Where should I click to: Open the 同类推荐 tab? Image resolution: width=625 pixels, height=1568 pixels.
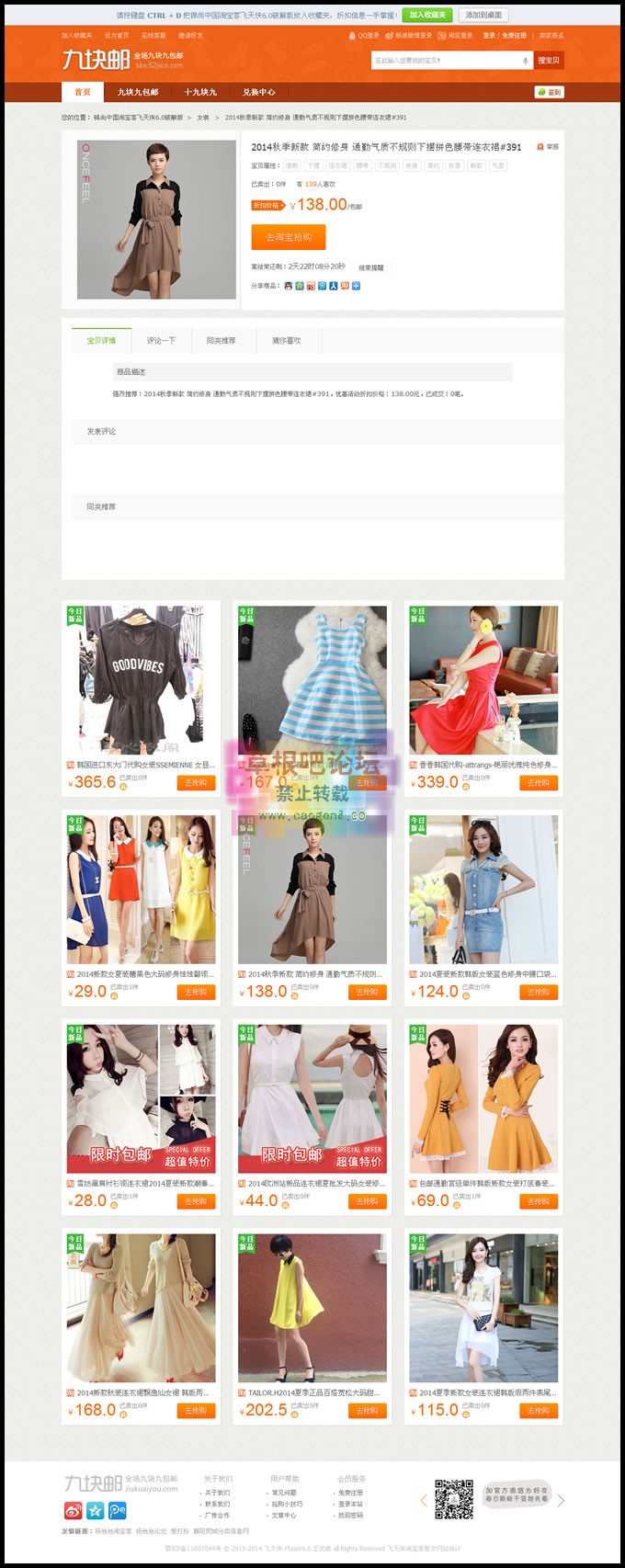tap(221, 340)
